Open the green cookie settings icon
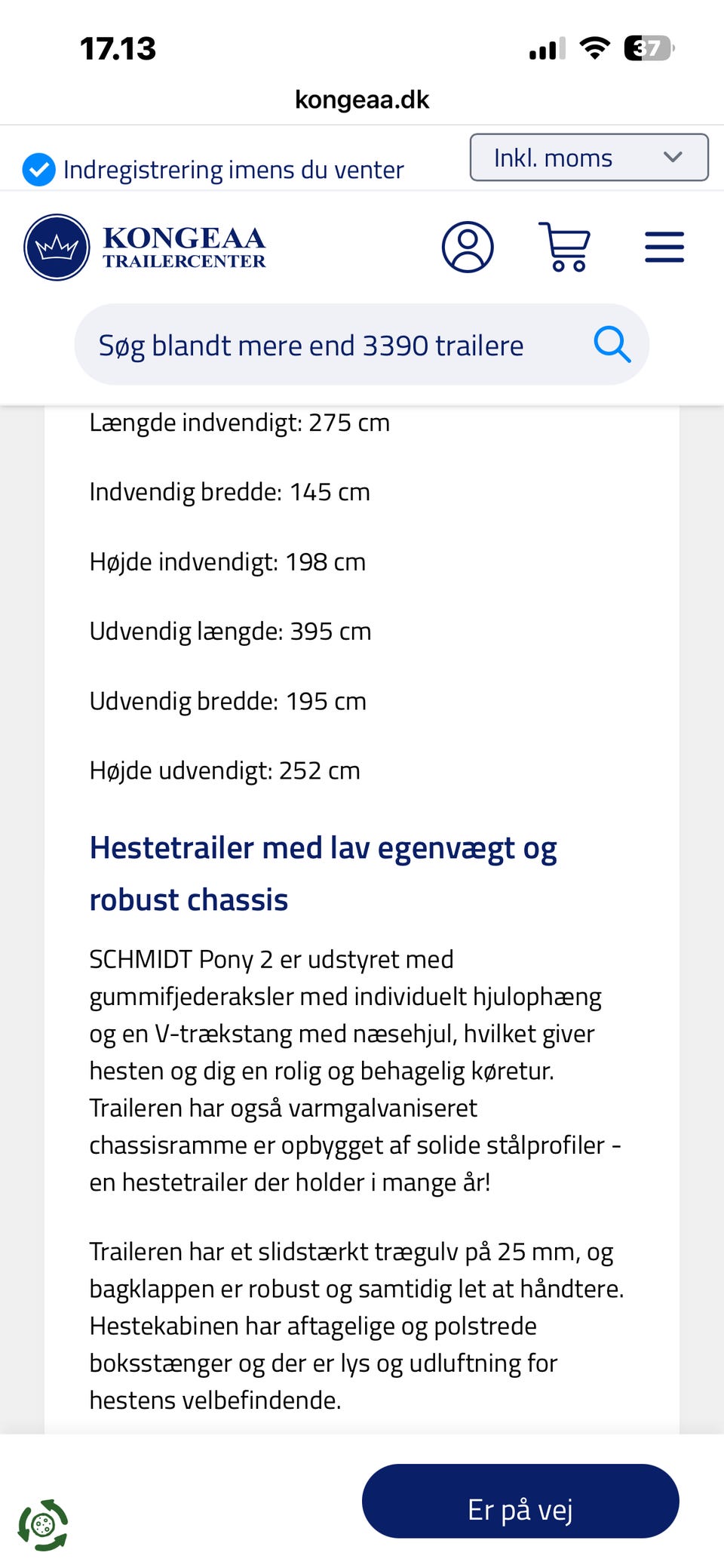Viewport: 724px width, 1568px height. pyautogui.click(x=43, y=1525)
